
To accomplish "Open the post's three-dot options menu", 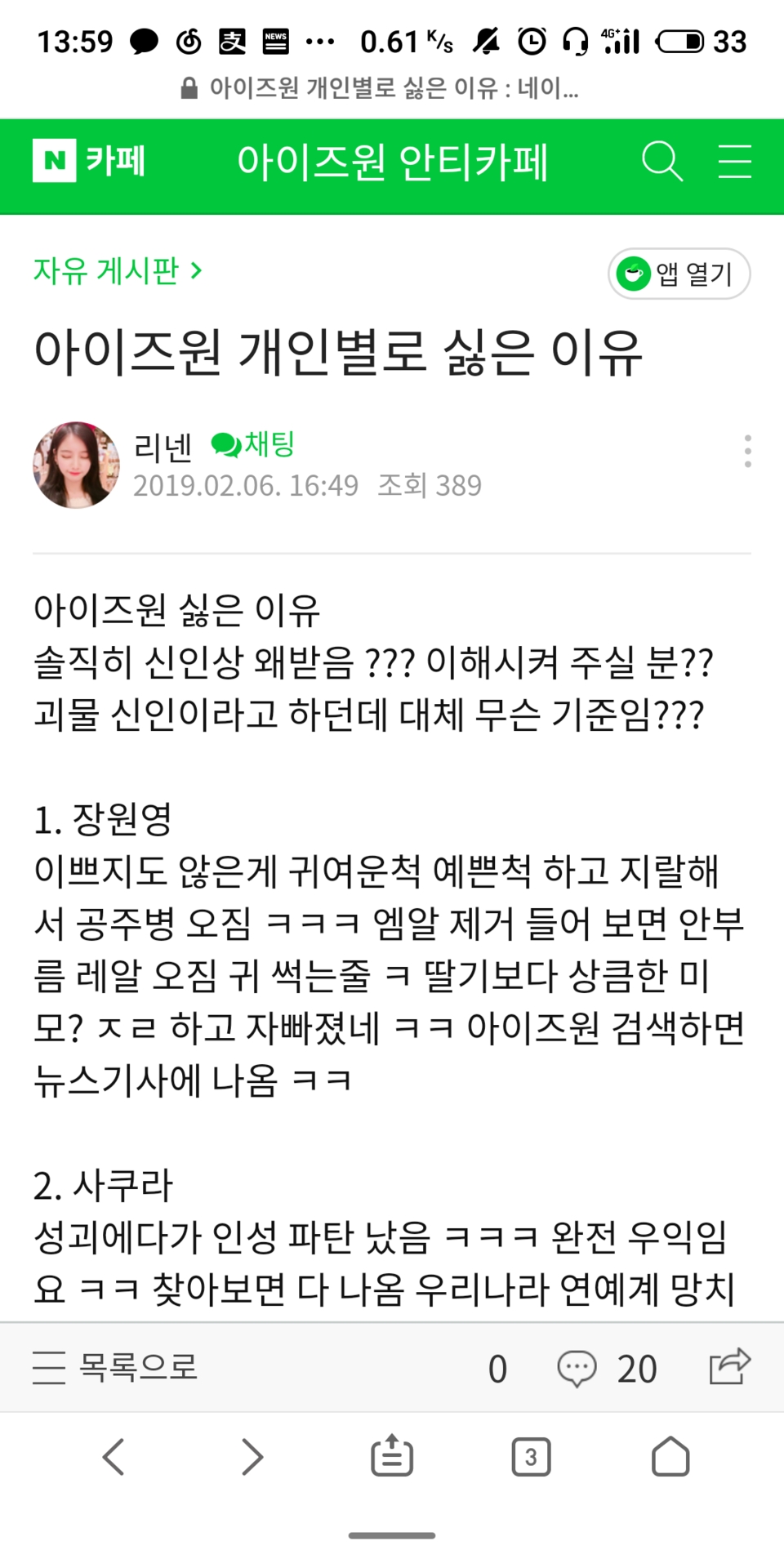I will 747,451.
